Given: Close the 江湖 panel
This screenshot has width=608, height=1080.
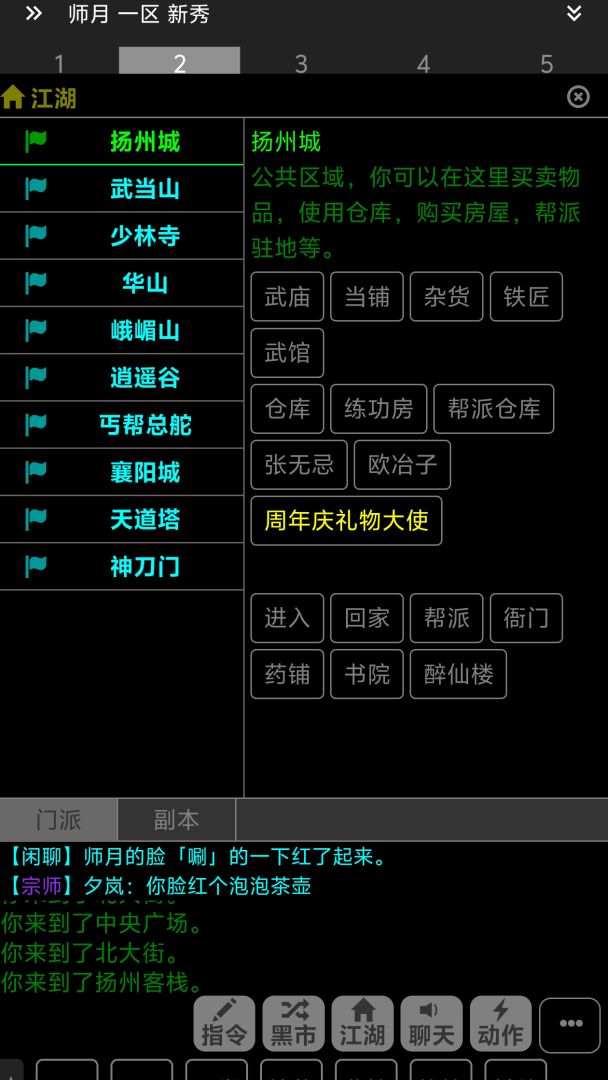Looking at the screenshot, I should click(578, 97).
